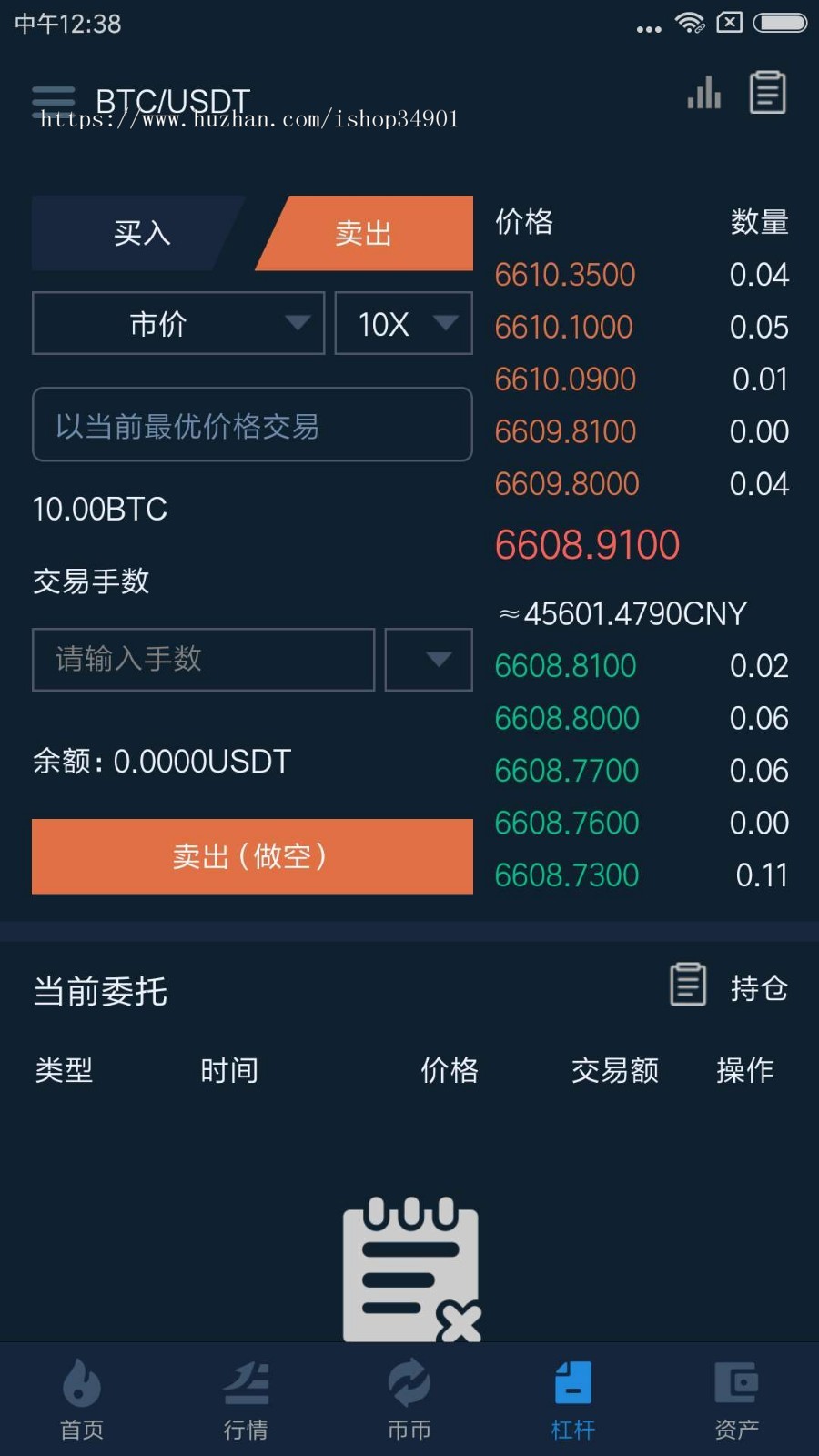Open the order history clipboard icon top right

tap(767, 91)
